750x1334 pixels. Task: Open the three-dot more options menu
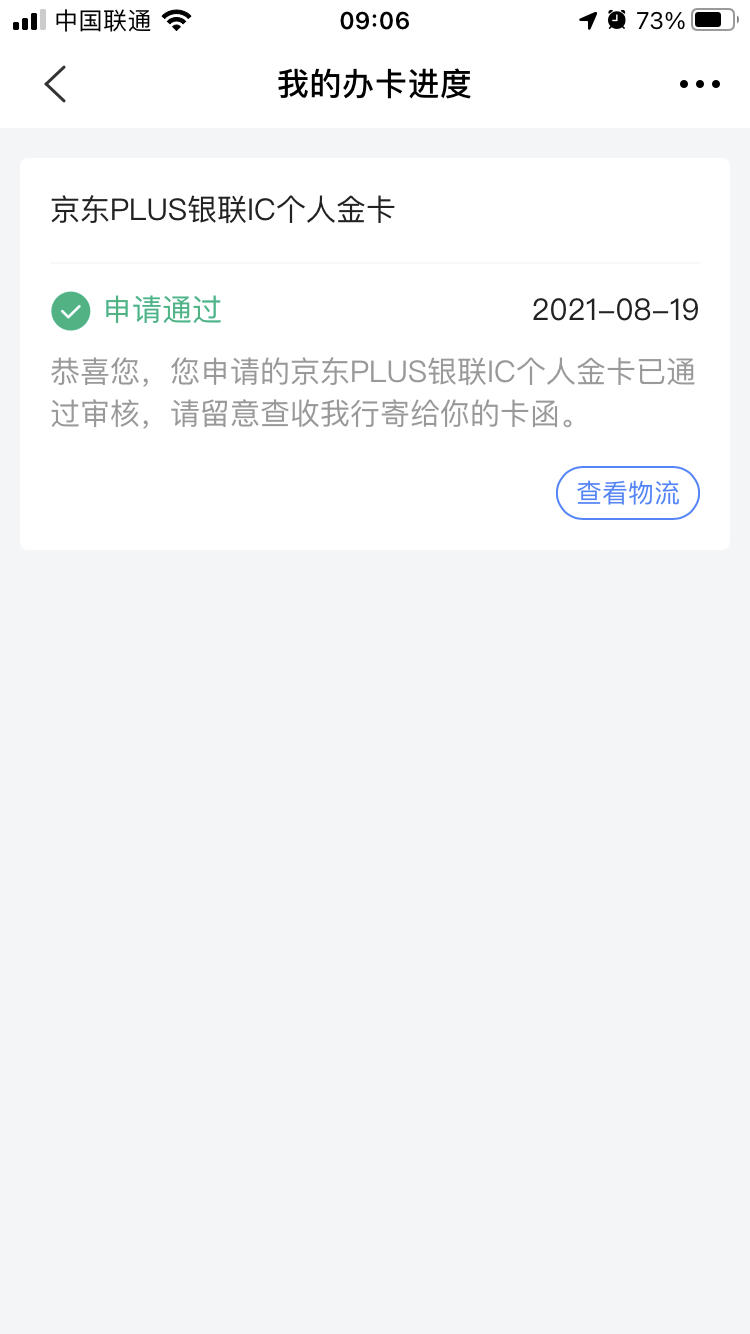click(700, 84)
